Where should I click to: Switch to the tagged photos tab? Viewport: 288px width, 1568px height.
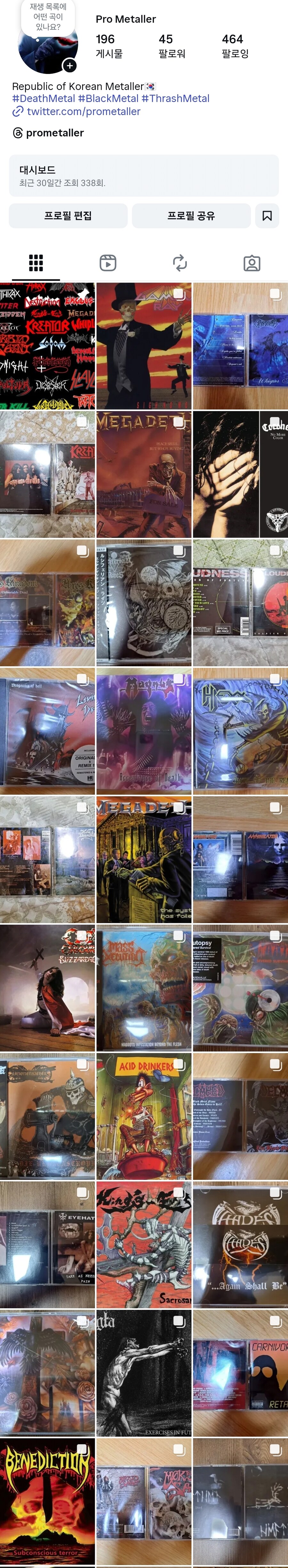point(252,263)
